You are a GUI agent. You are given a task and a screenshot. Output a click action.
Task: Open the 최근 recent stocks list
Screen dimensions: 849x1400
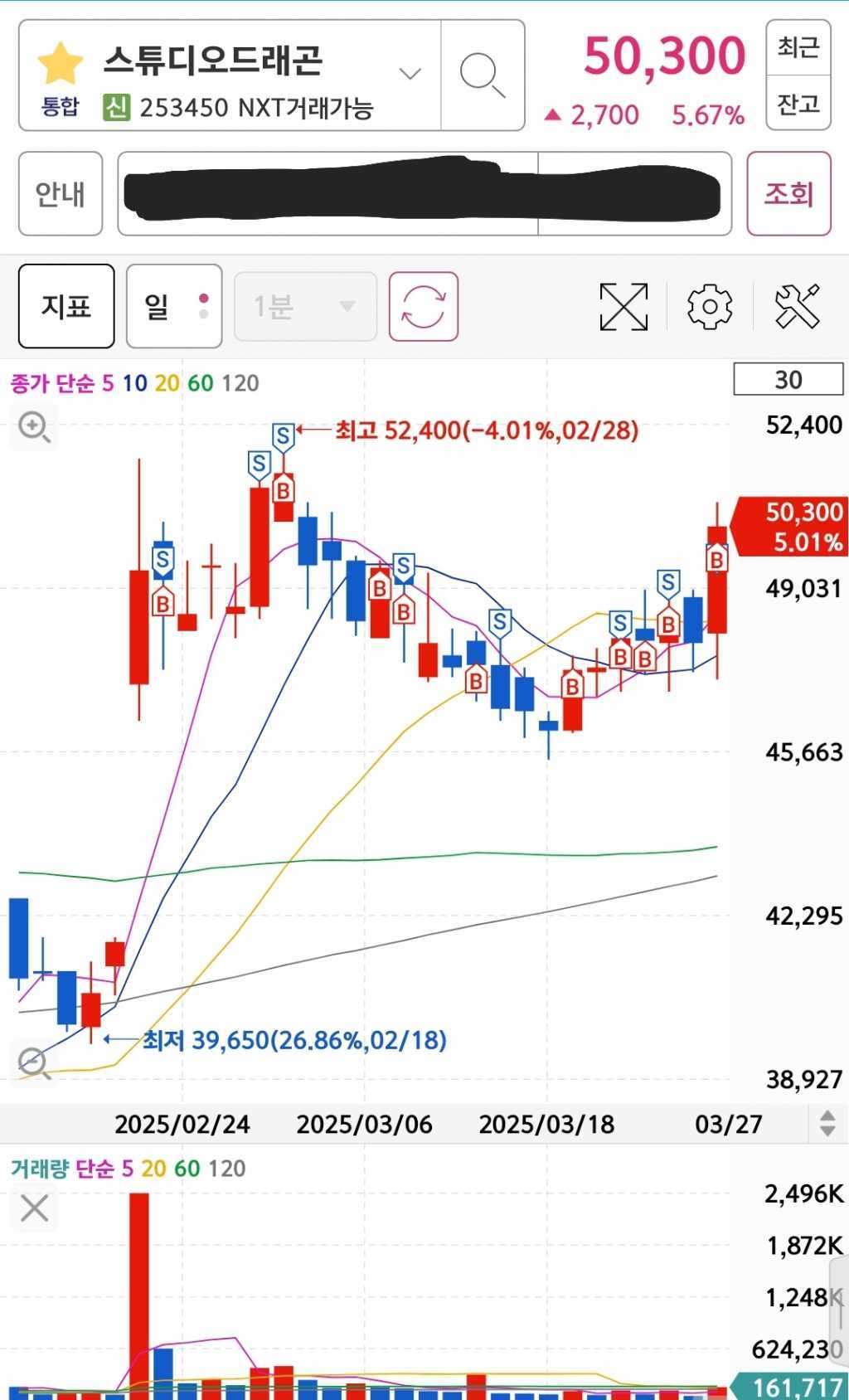[x=798, y=47]
